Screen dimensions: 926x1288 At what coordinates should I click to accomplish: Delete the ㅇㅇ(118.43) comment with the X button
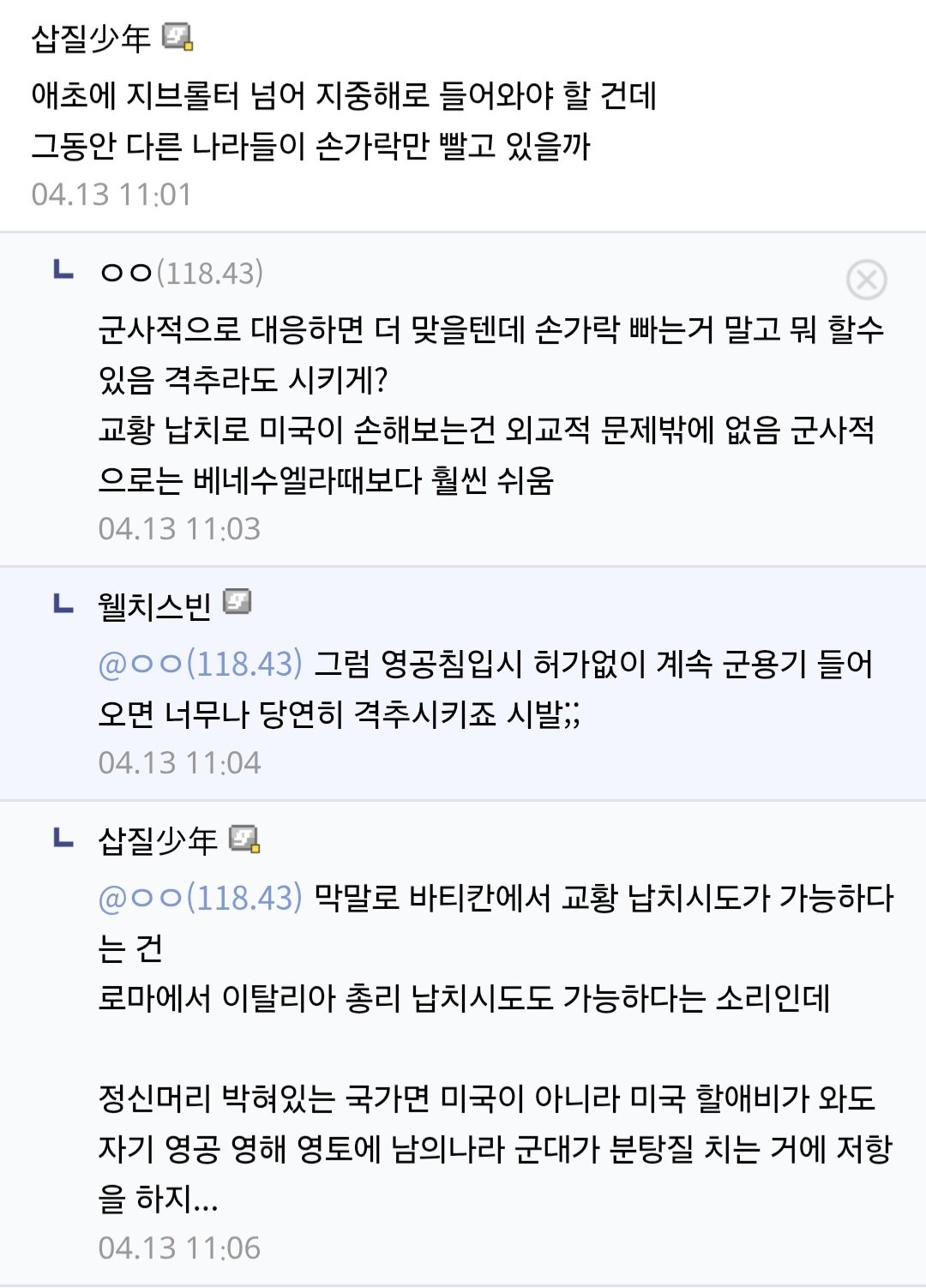pos(866,280)
